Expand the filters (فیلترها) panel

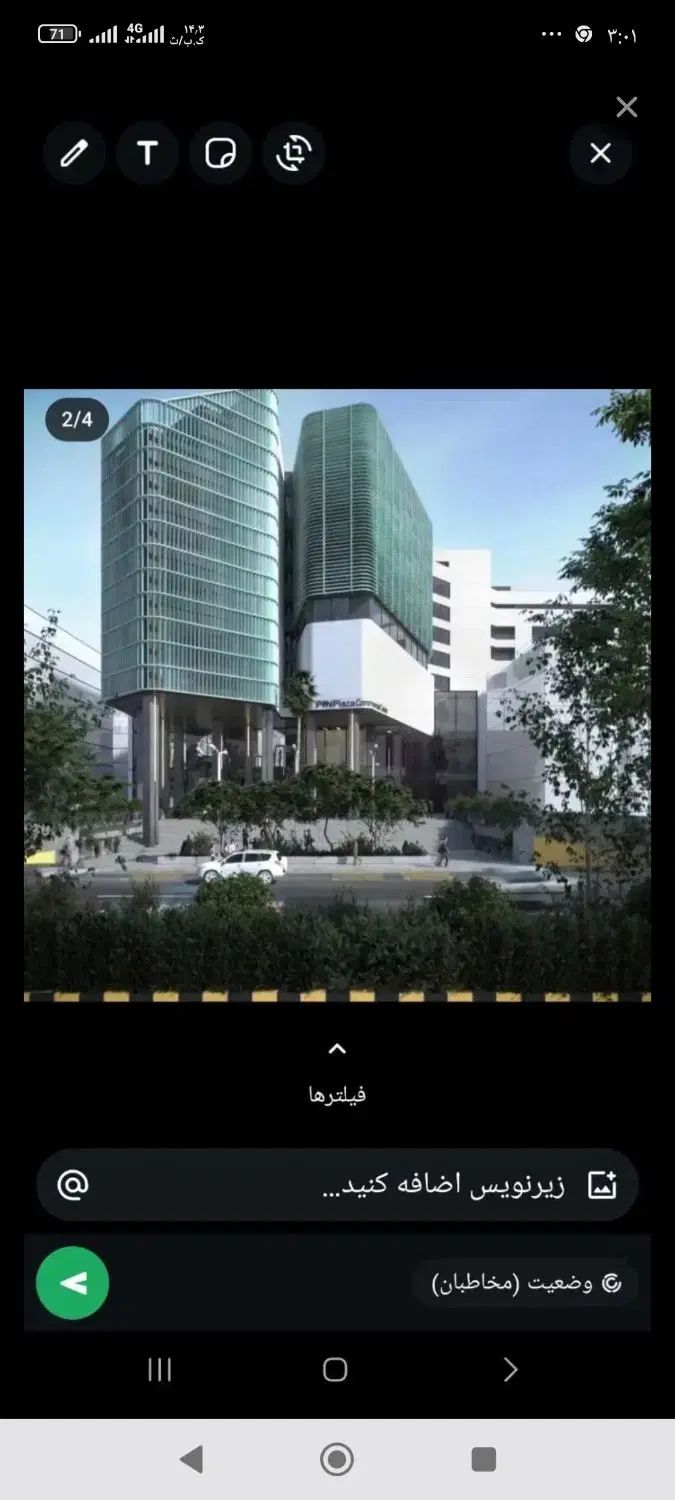pos(337,1070)
